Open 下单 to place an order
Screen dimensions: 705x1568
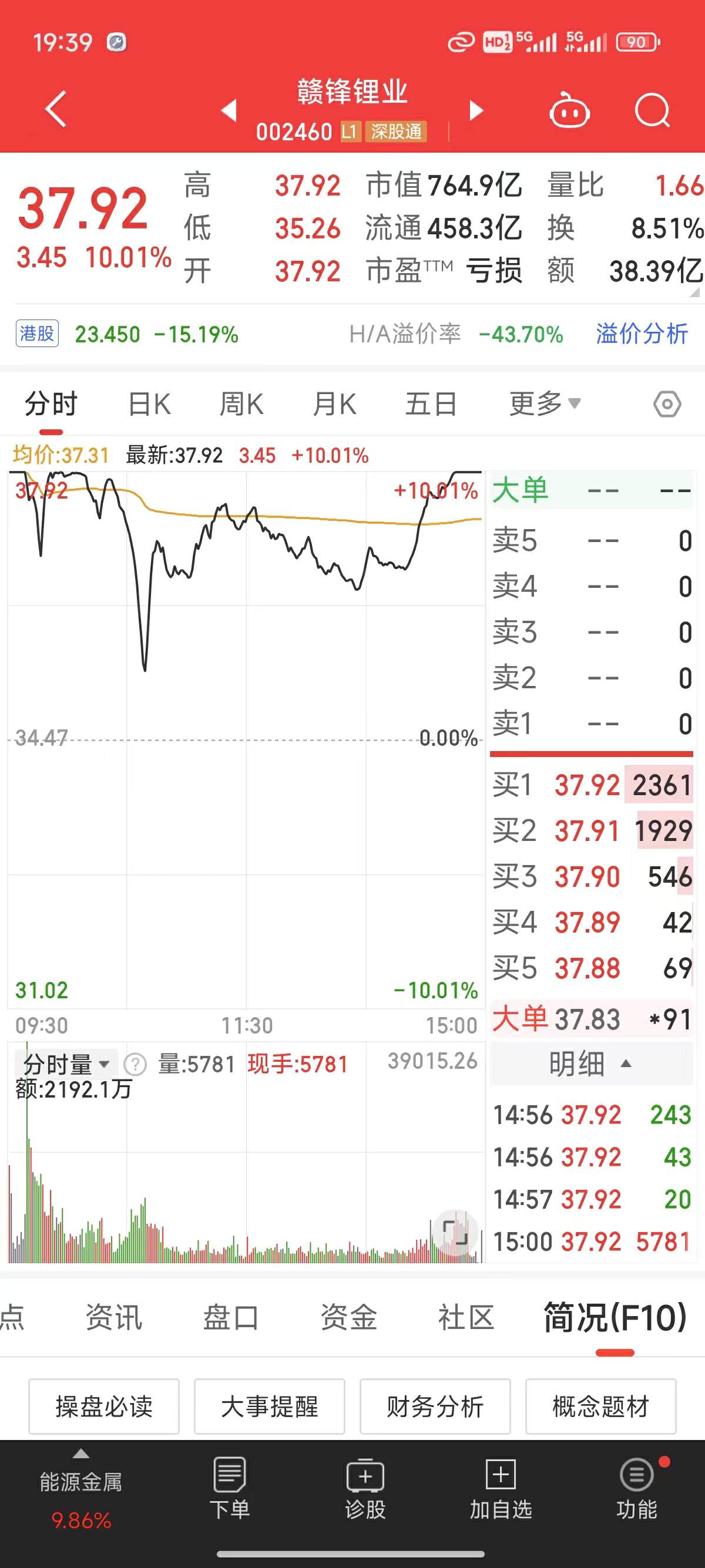pyautogui.click(x=230, y=1488)
